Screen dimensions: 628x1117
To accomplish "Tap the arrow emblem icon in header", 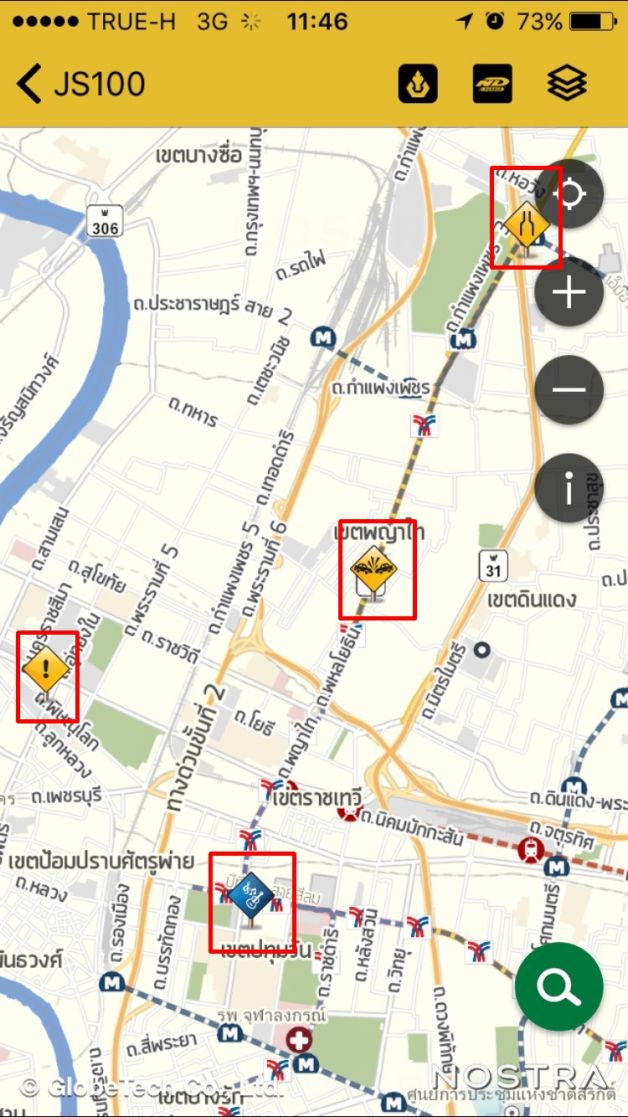I will click(x=418, y=84).
